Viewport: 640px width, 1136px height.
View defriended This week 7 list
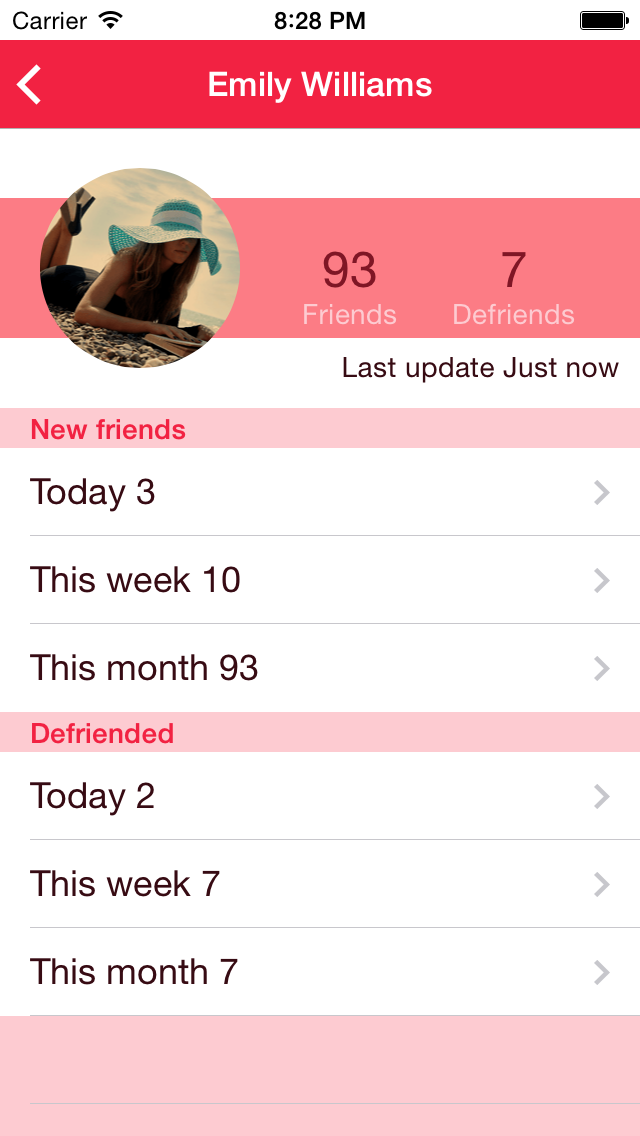[320, 884]
